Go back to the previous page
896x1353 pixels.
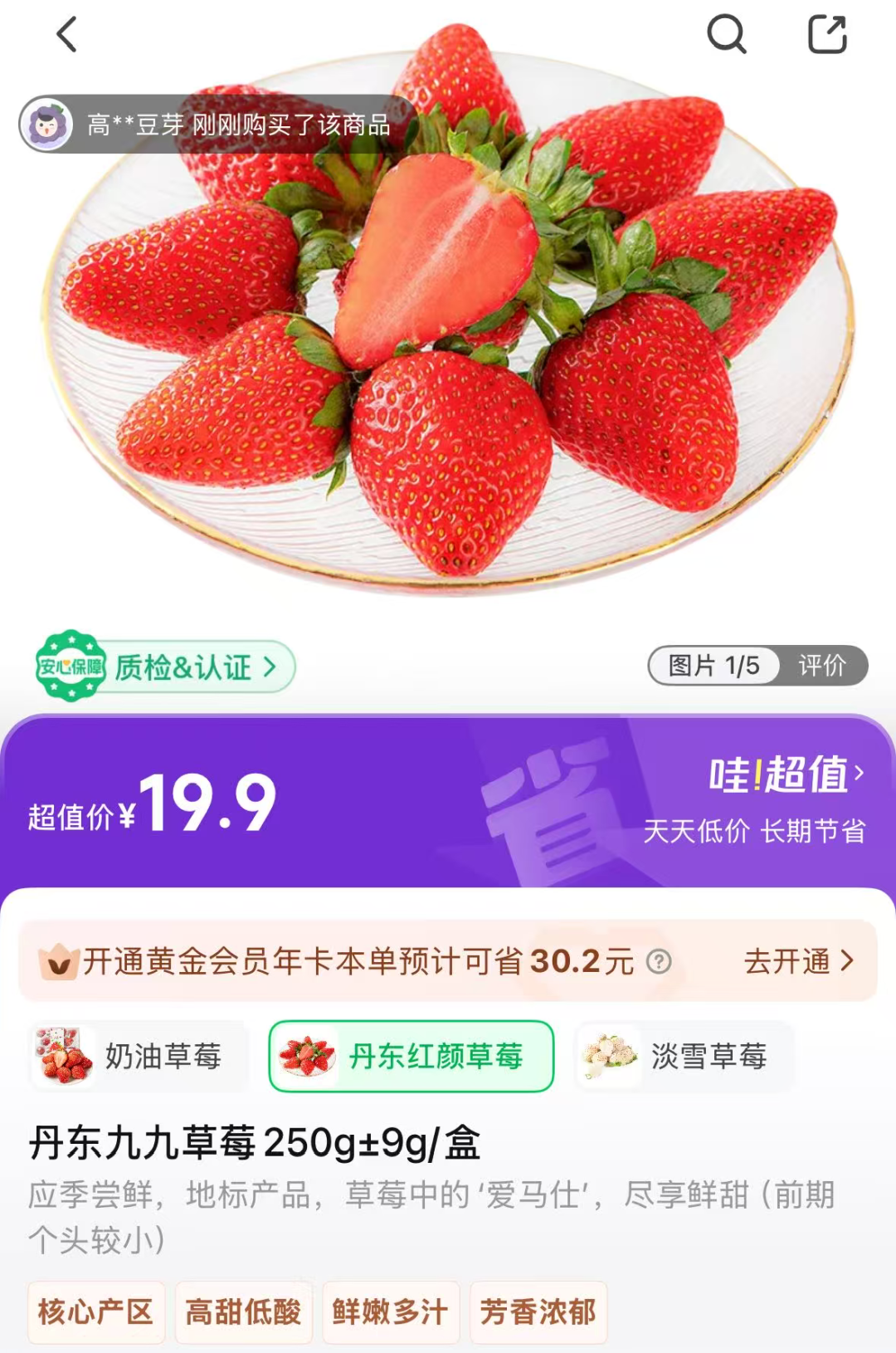67,35
